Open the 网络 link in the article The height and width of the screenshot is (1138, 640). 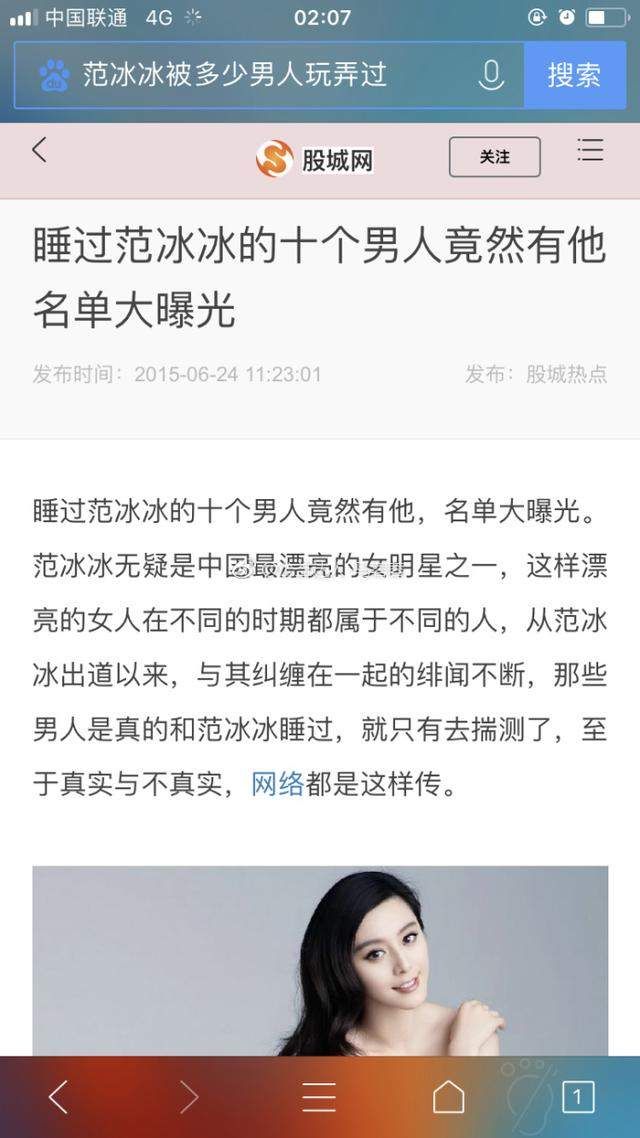(x=278, y=784)
